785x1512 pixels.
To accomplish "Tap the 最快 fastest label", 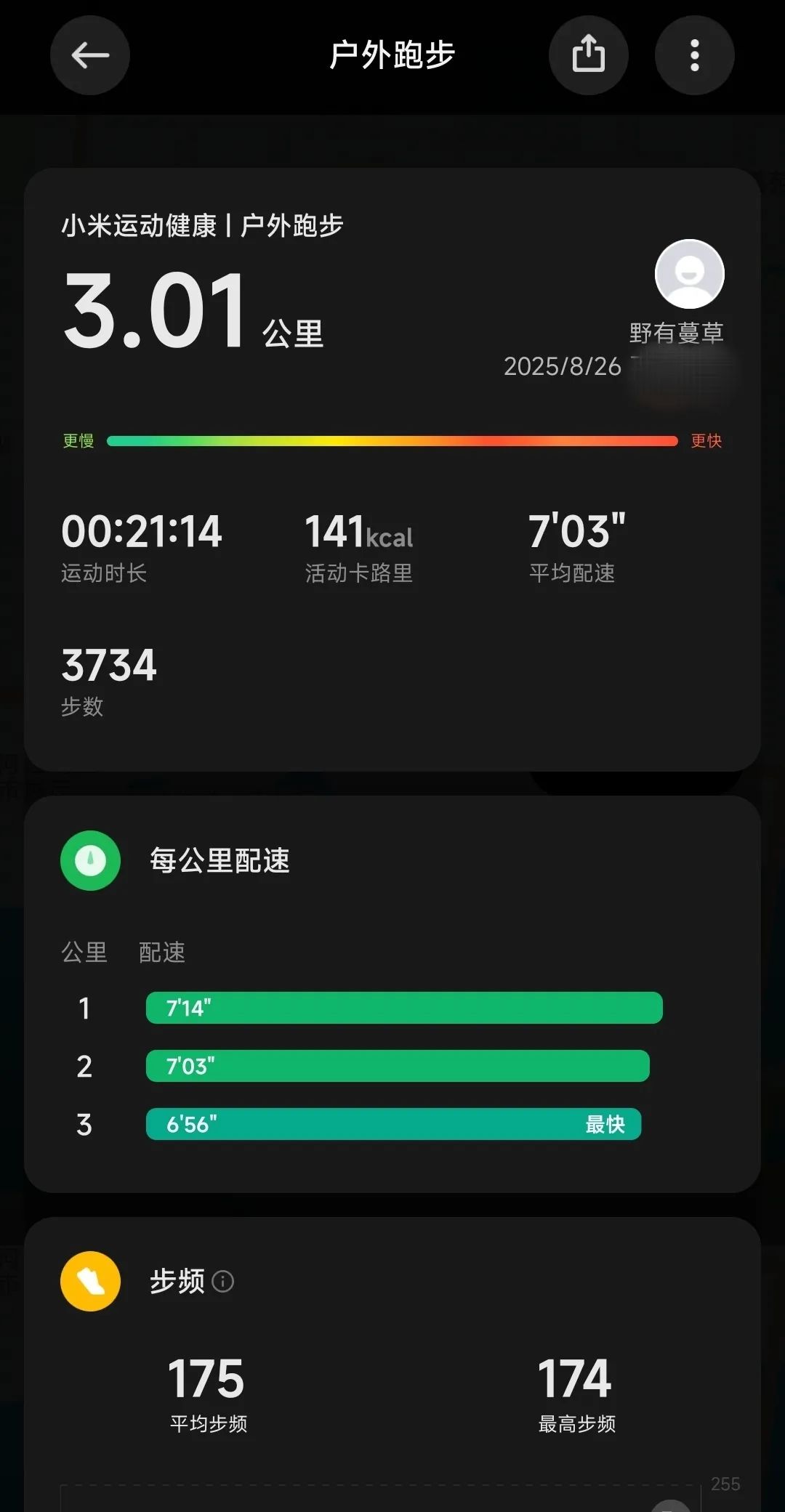I will pos(605,1123).
